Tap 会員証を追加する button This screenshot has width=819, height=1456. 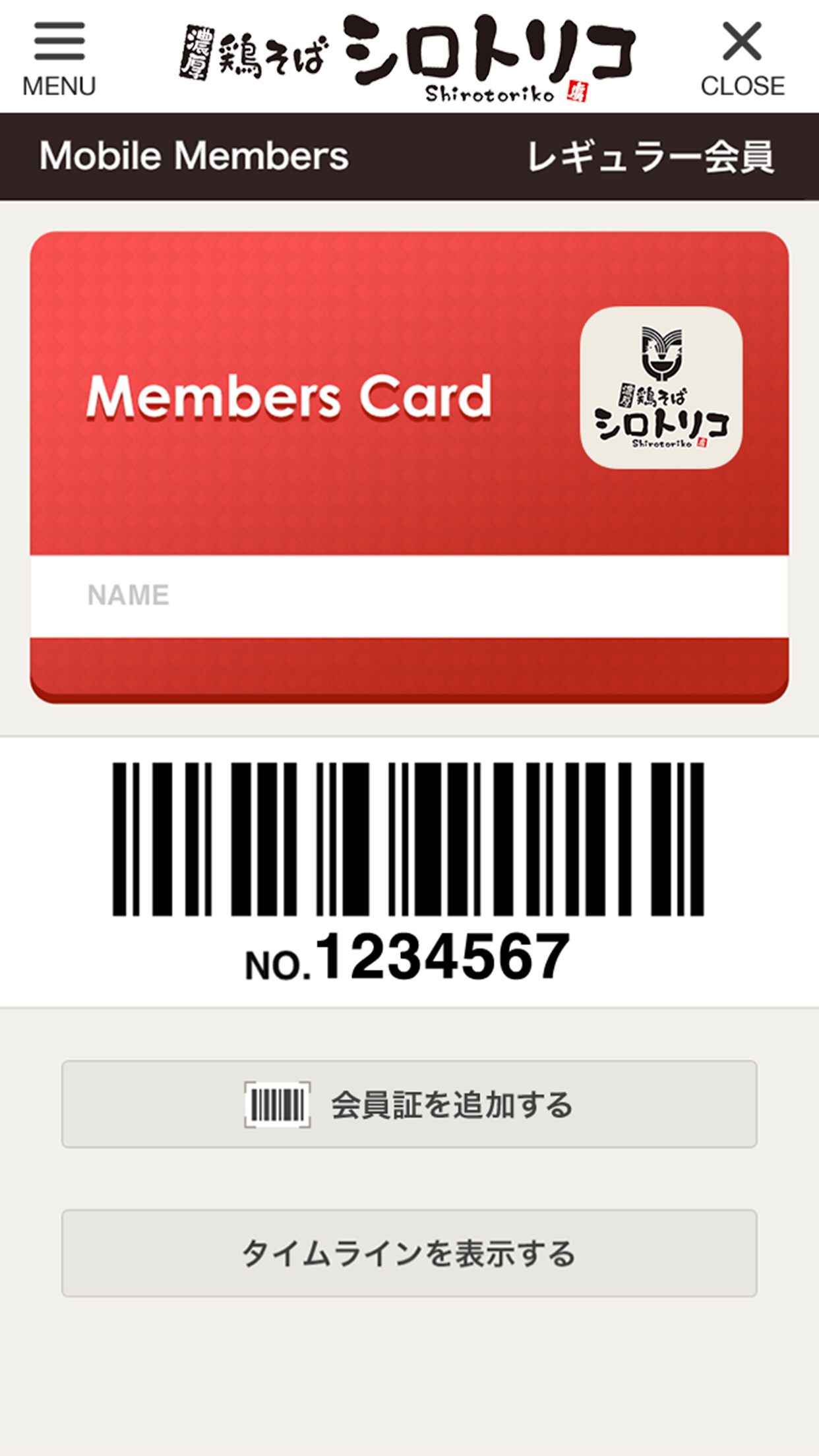pos(409,1104)
